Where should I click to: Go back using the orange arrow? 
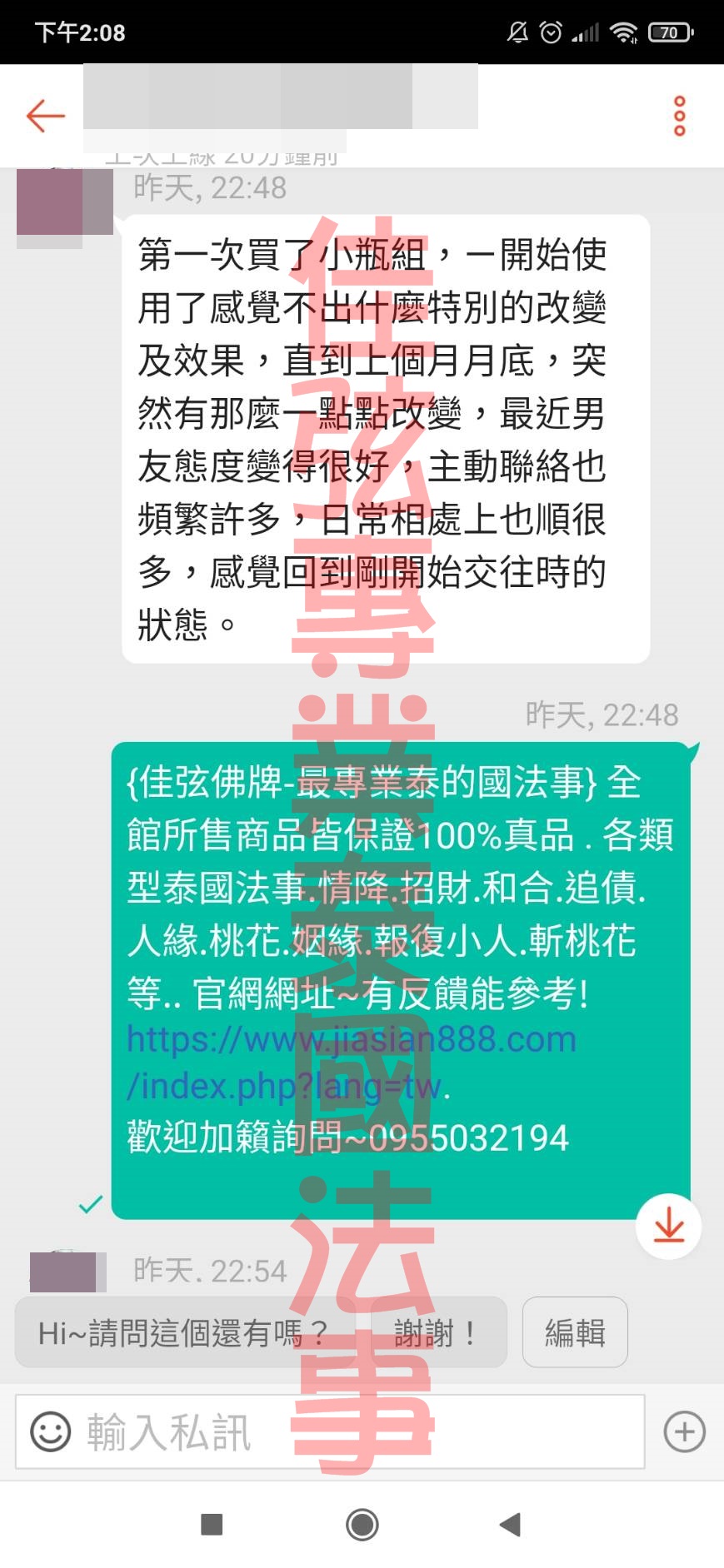point(45,116)
